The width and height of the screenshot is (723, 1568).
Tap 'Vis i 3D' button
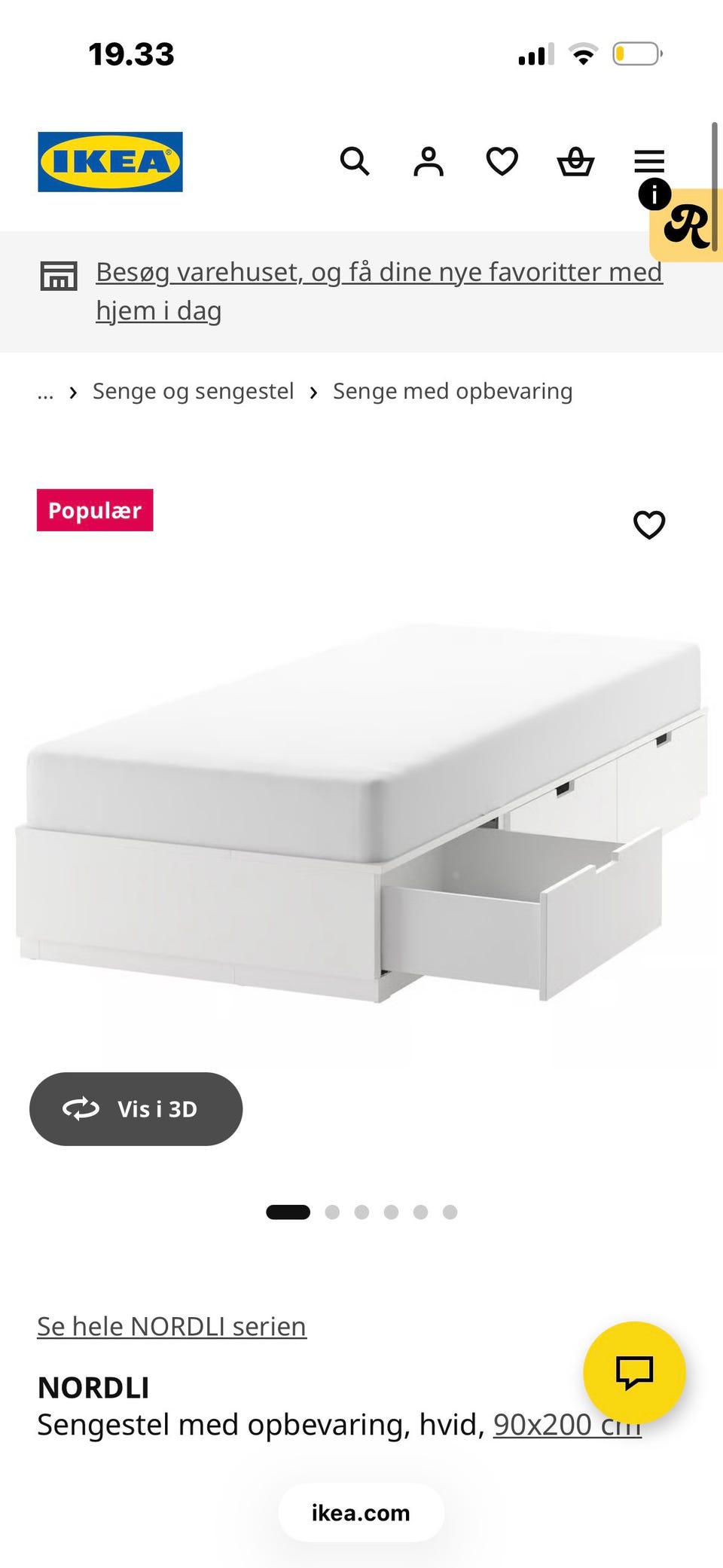[136, 1109]
